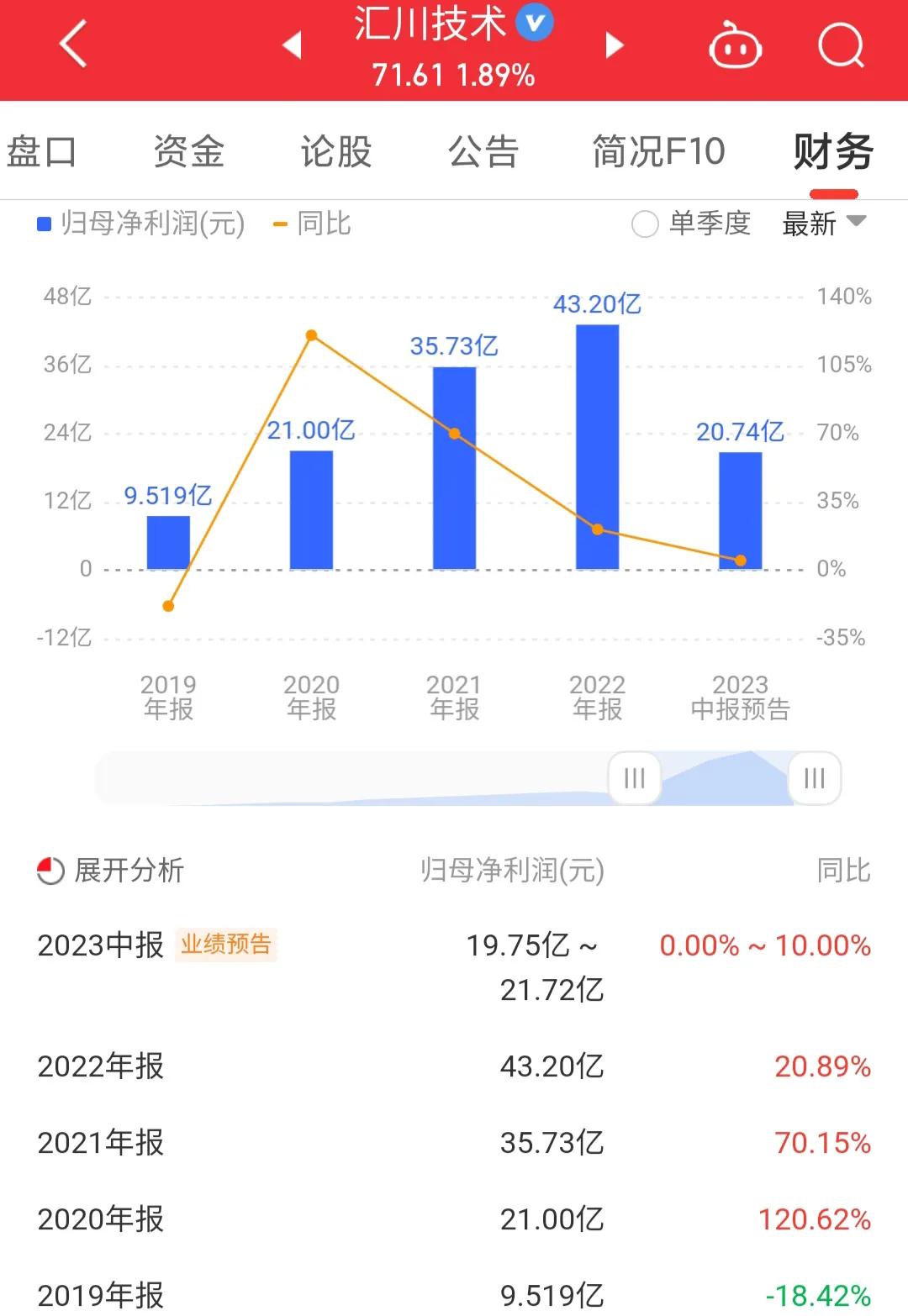Click the pie chart icon beside 展开分析
The height and width of the screenshot is (1316, 908).
coord(50,871)
